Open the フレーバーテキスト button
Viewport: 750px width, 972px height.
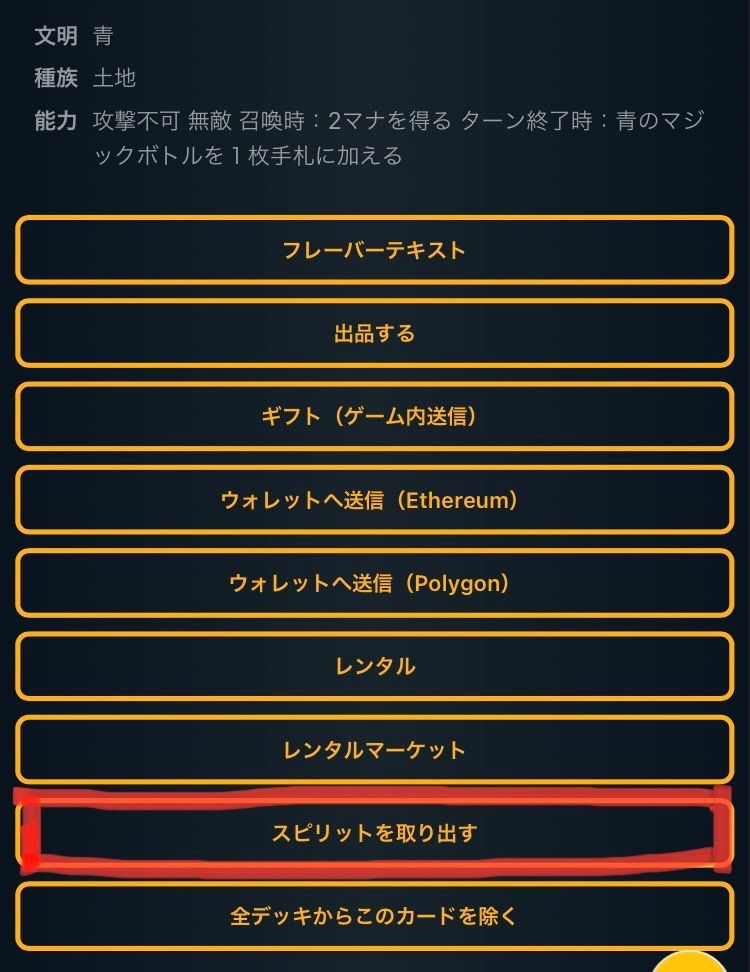(x=374, y=250)
